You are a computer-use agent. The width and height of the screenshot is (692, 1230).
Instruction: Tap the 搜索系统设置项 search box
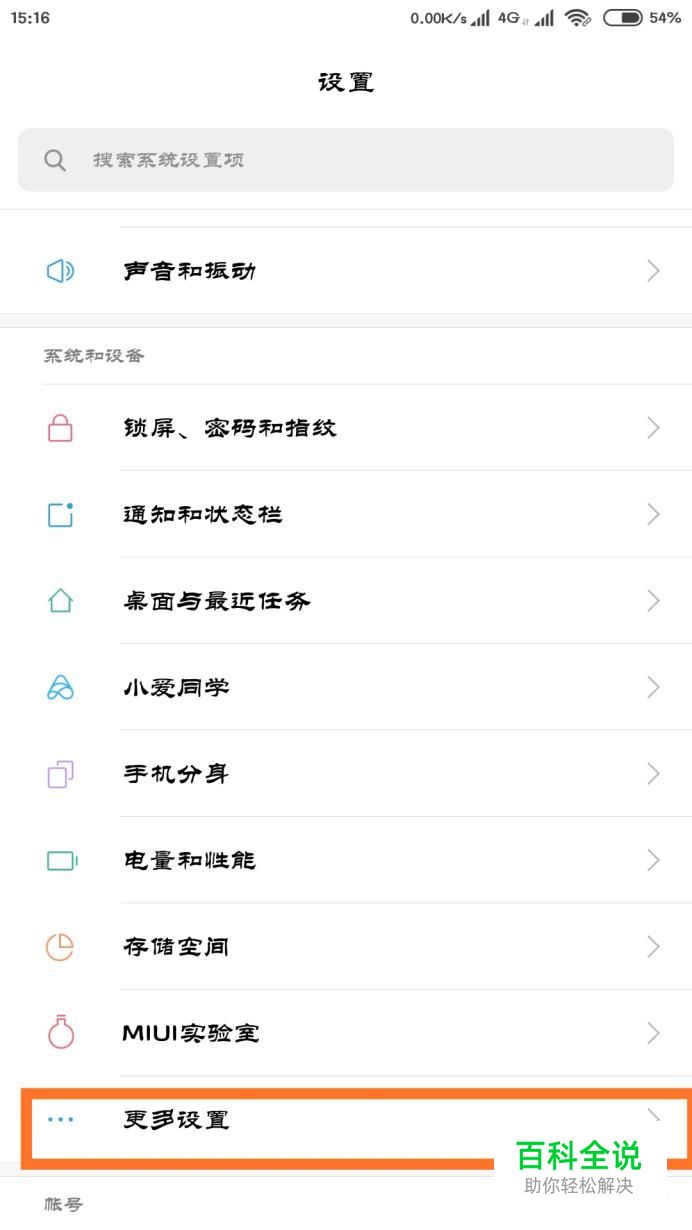pyautogui.click(x=345, y=160)
